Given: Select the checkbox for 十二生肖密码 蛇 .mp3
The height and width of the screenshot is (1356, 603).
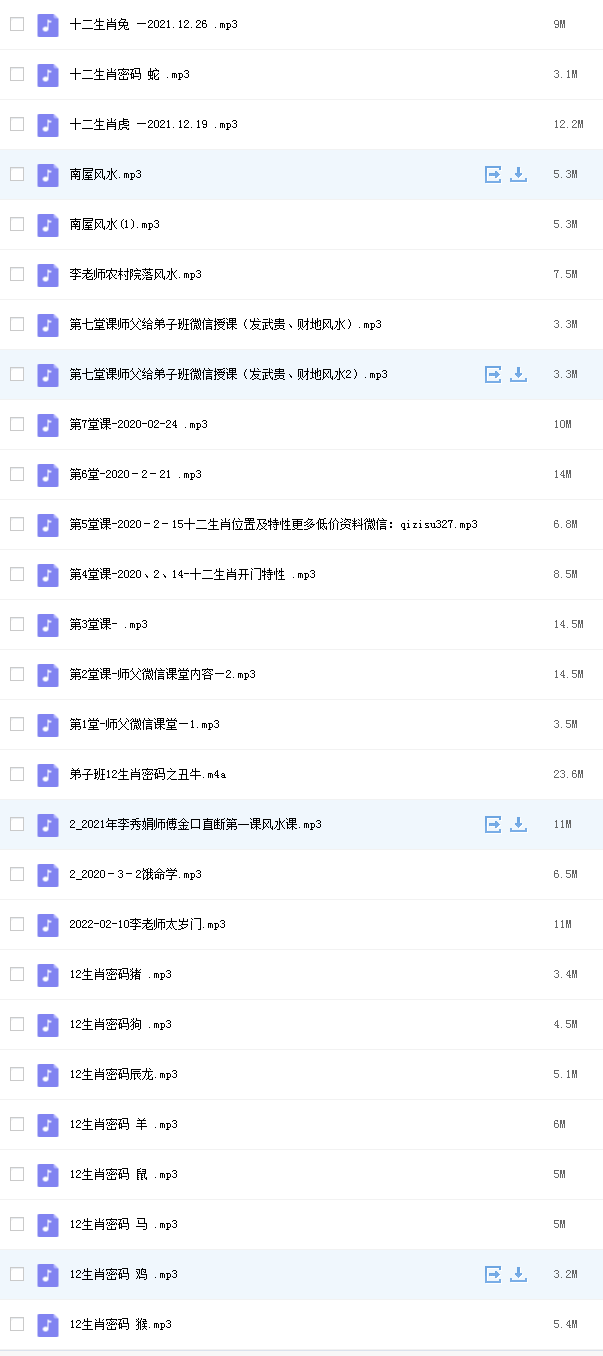Looking at the screenshot, I should click(17, 74).
